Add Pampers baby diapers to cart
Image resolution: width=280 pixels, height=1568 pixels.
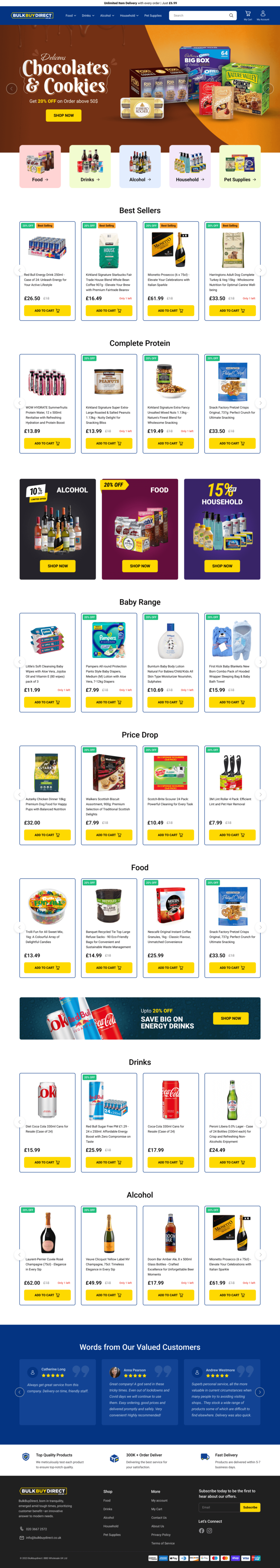pos(108,702)
